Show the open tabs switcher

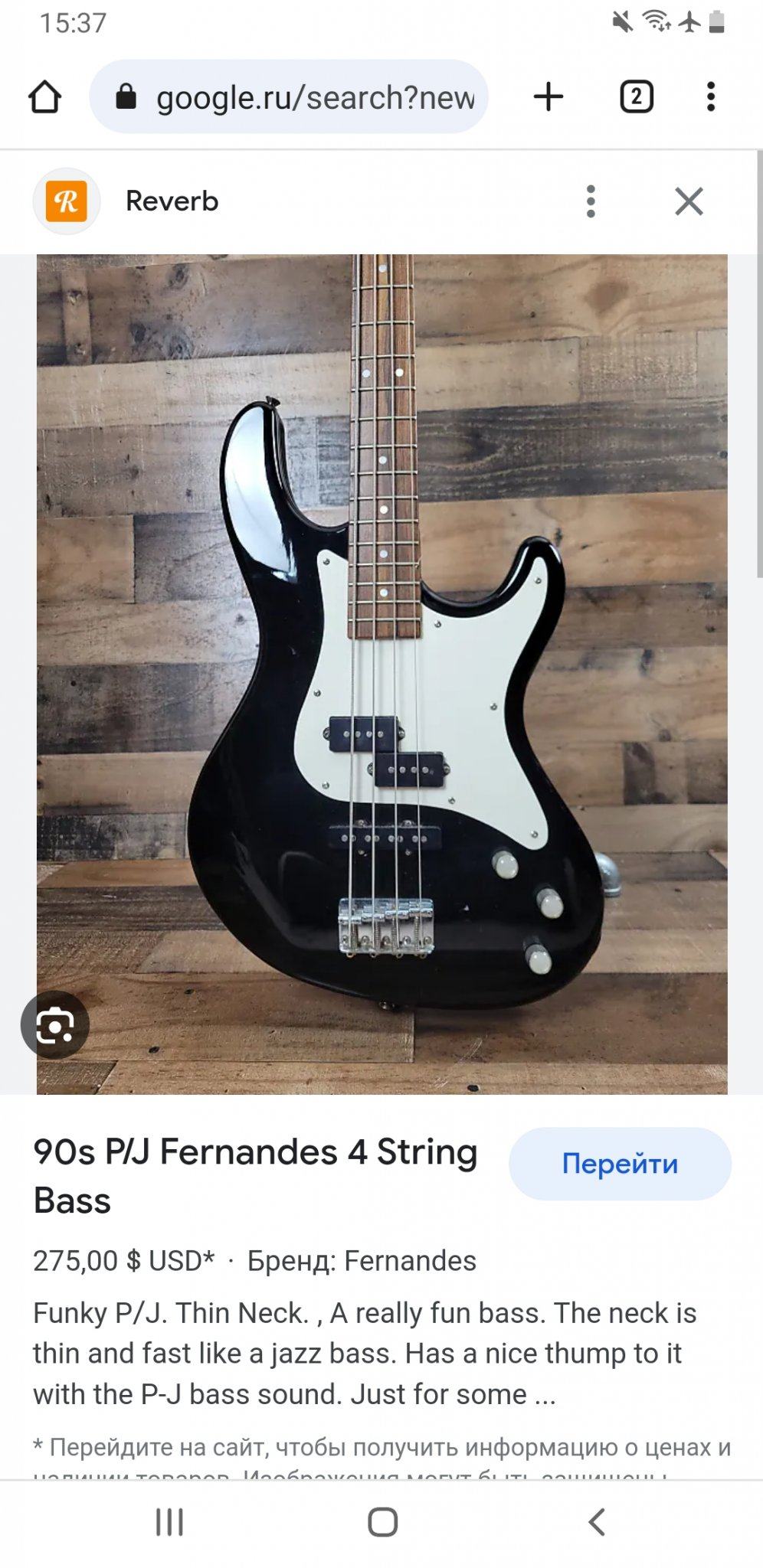click(636, 97)
